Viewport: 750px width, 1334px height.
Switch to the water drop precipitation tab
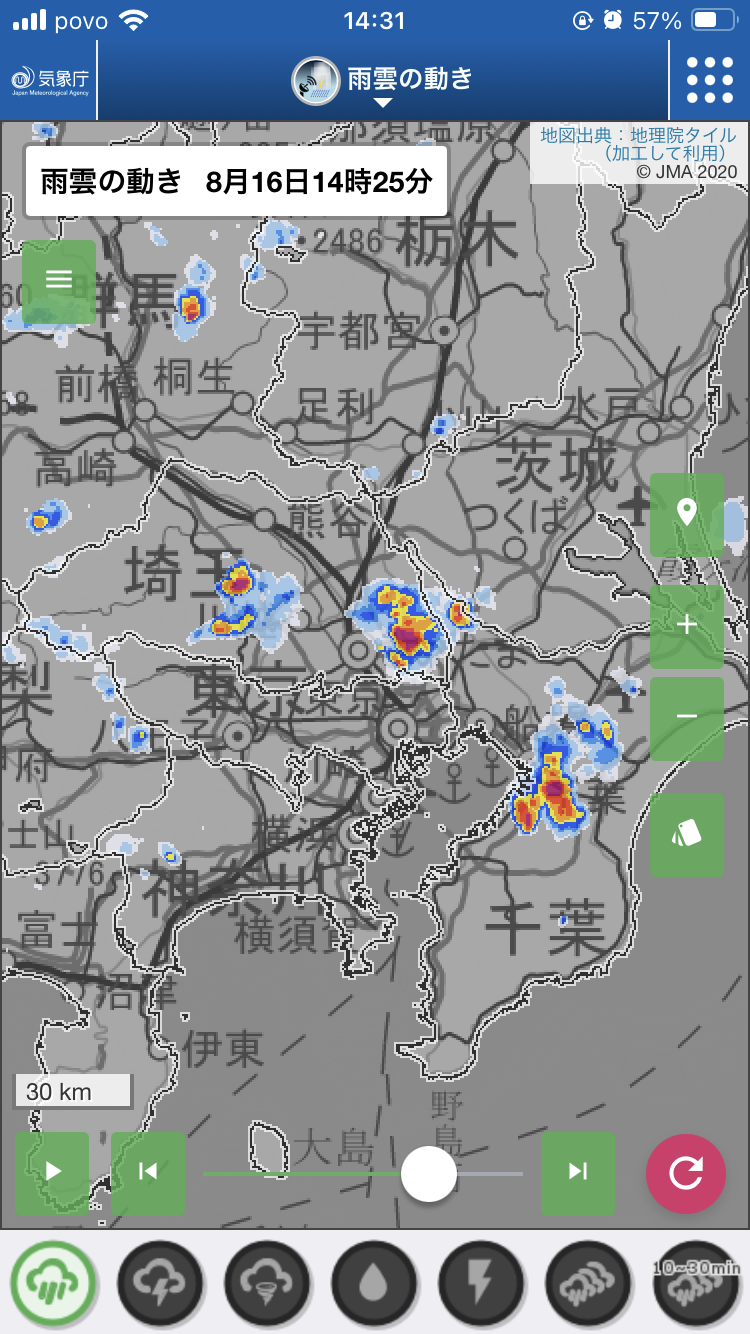pyautogui.click(x=374, y=1283)
